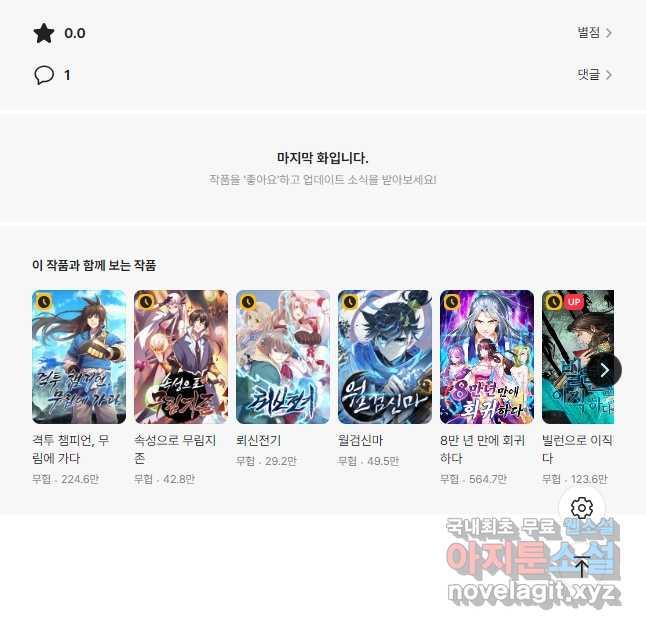The width and height of the screenshot is (646, 630).
Task: Open the viewer settings gear
Action: click(x=582, y=508)
